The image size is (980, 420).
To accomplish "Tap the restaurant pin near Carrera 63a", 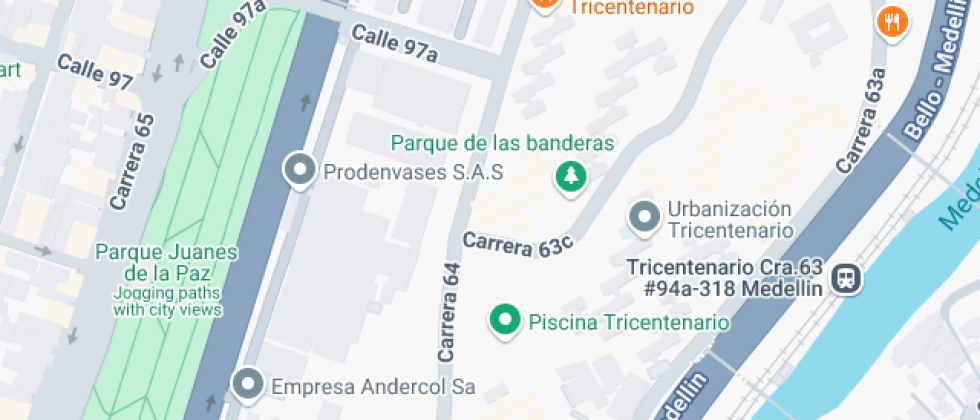I will 893,23.
